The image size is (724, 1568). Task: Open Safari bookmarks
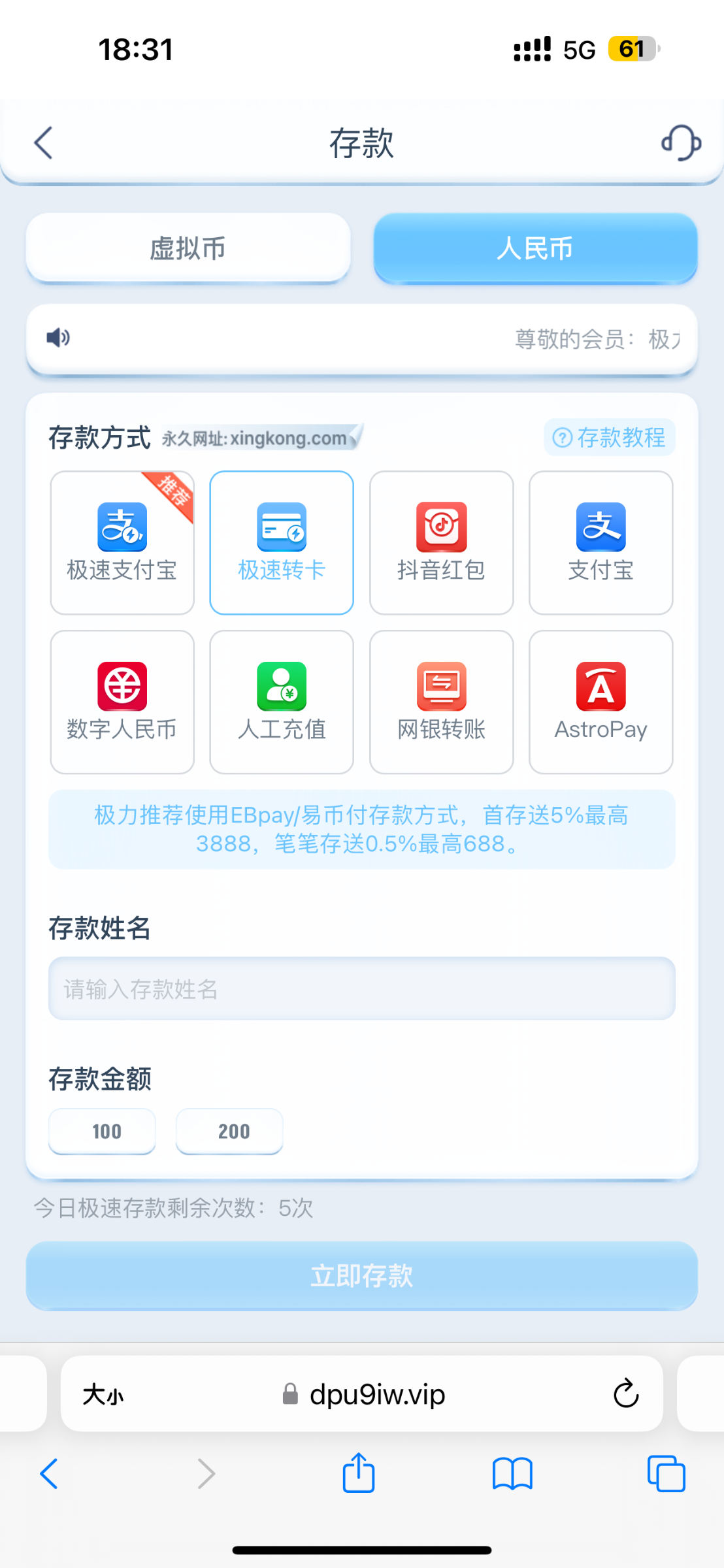pyautogui.click(x=512, y=1474)
